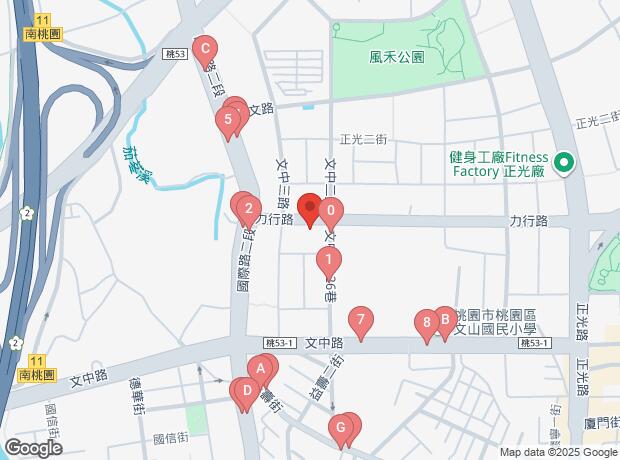This screenshot has height=460, width=620.
Task: Select the pin labeled D
Action: (x=244, y=390)
